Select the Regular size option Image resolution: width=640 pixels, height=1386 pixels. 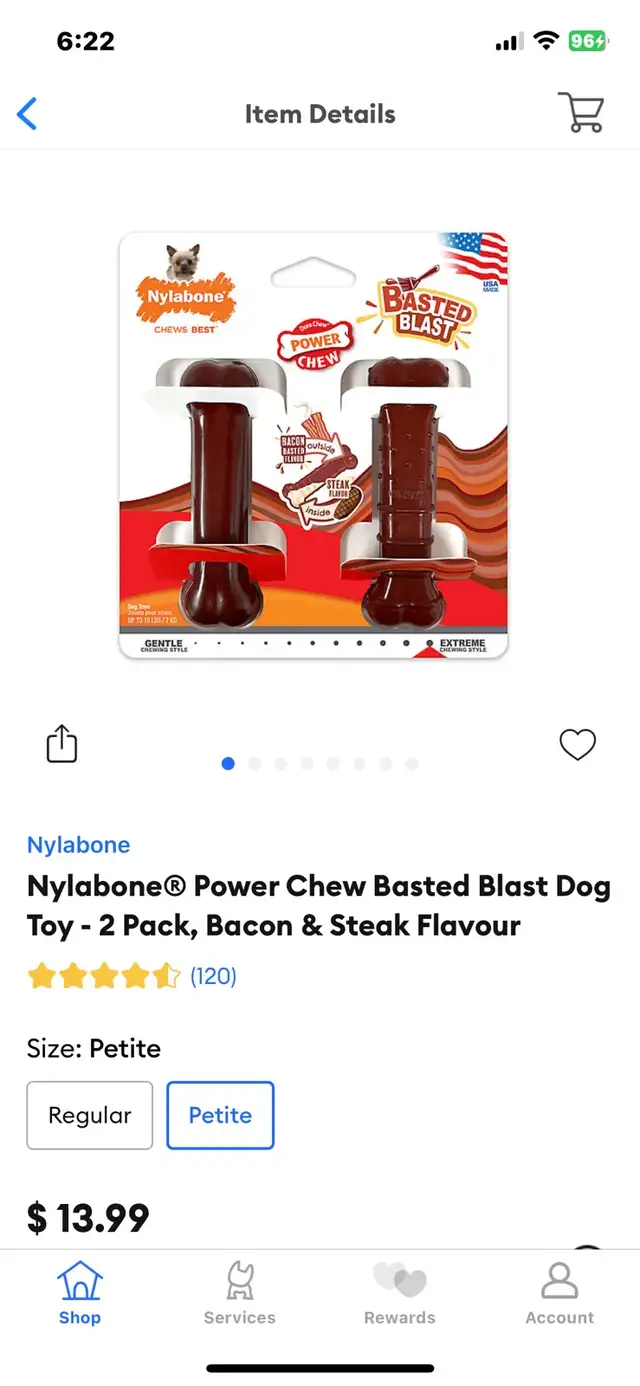pos(90,1115)
